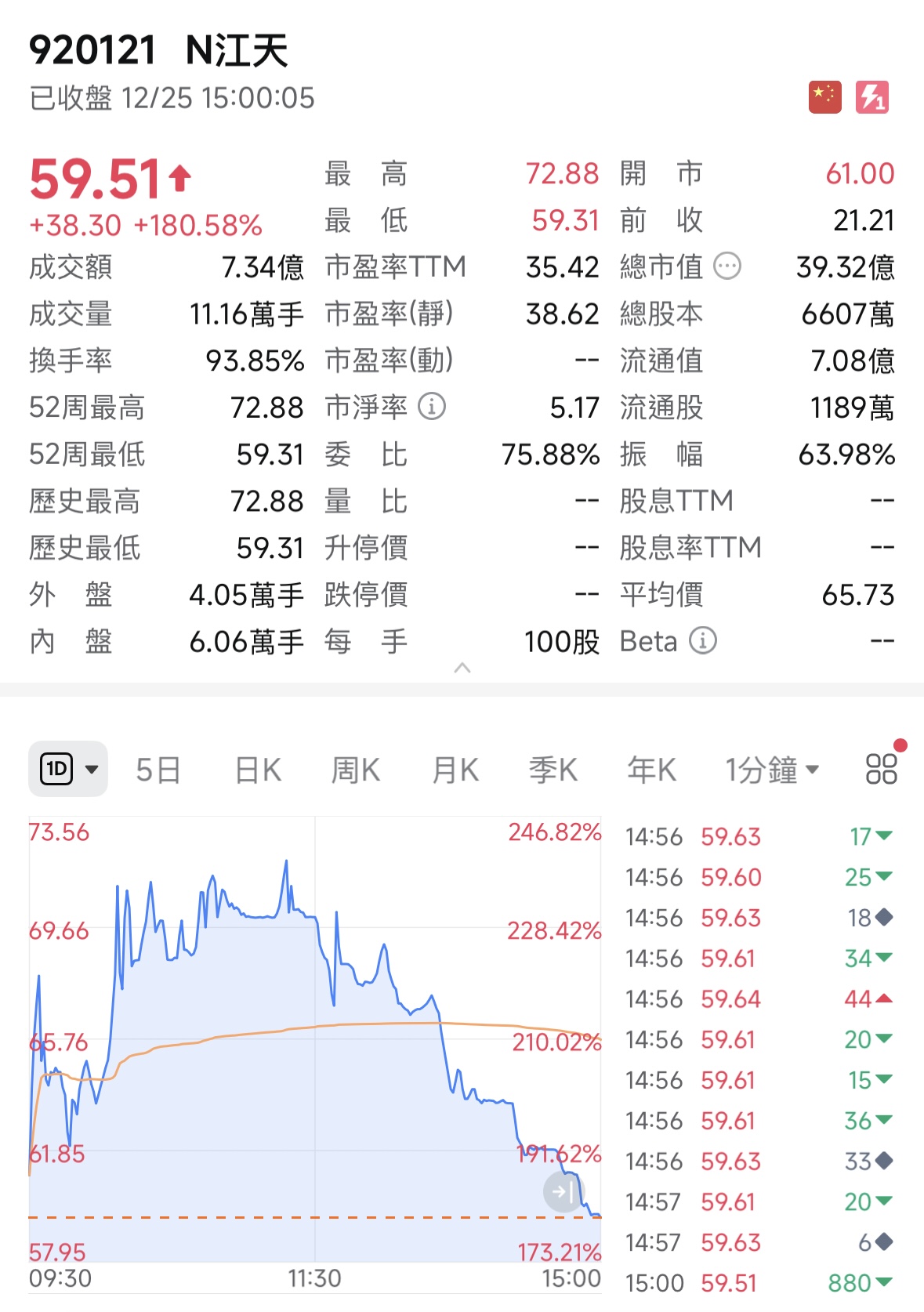Open the 1D period dropdown
Screen dimensions: 924x1312
68,769
